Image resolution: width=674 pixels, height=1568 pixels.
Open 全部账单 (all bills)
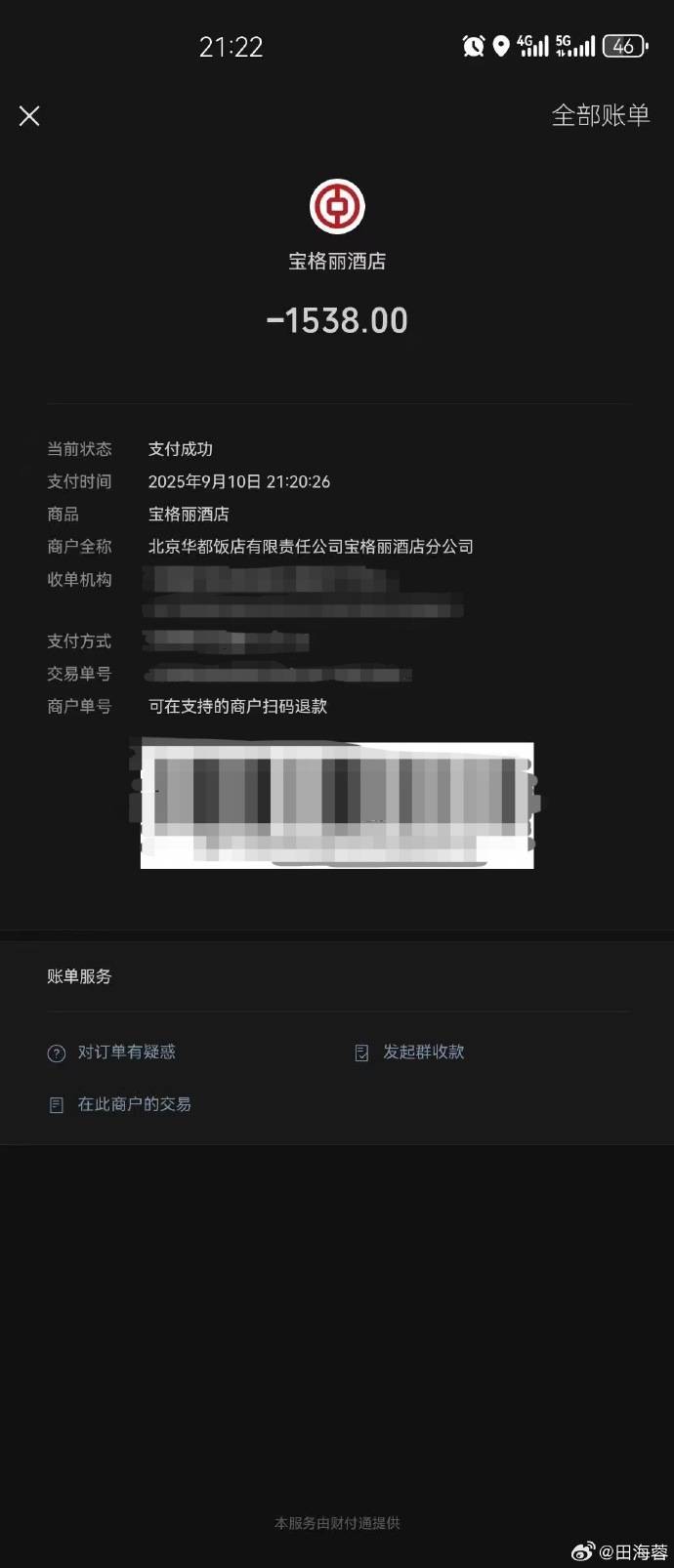tap(600, 116)
